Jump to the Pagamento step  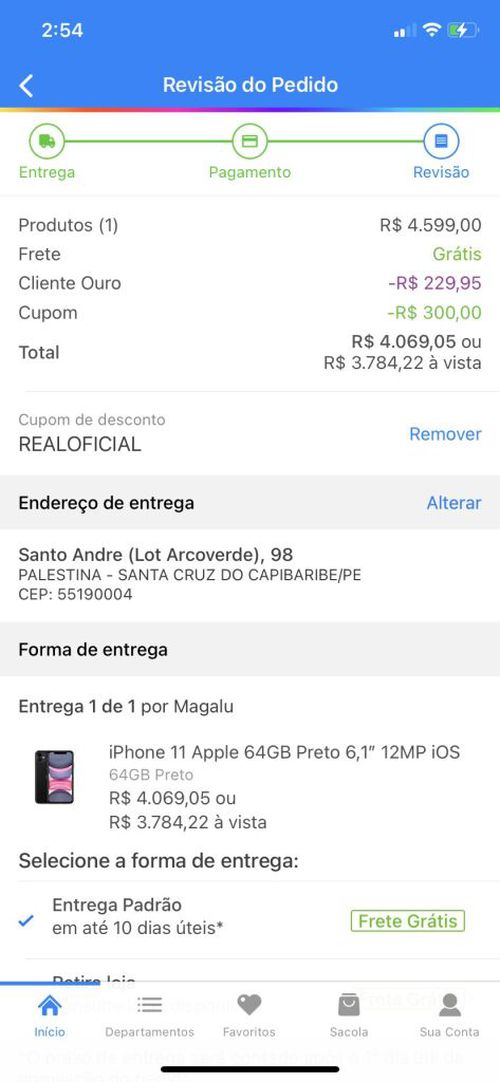click(x=250, y=153)
